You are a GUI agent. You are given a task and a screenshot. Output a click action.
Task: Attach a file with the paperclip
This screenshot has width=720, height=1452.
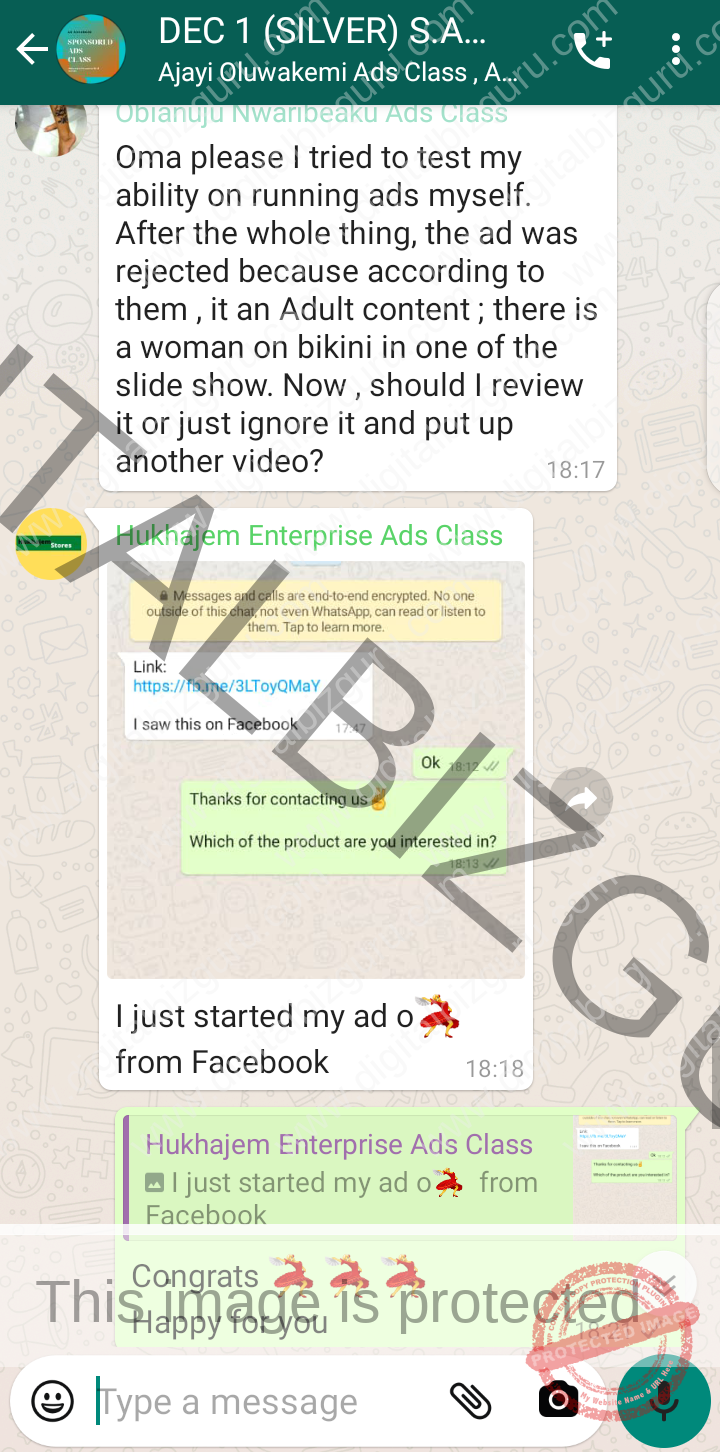click(470, 1401)
